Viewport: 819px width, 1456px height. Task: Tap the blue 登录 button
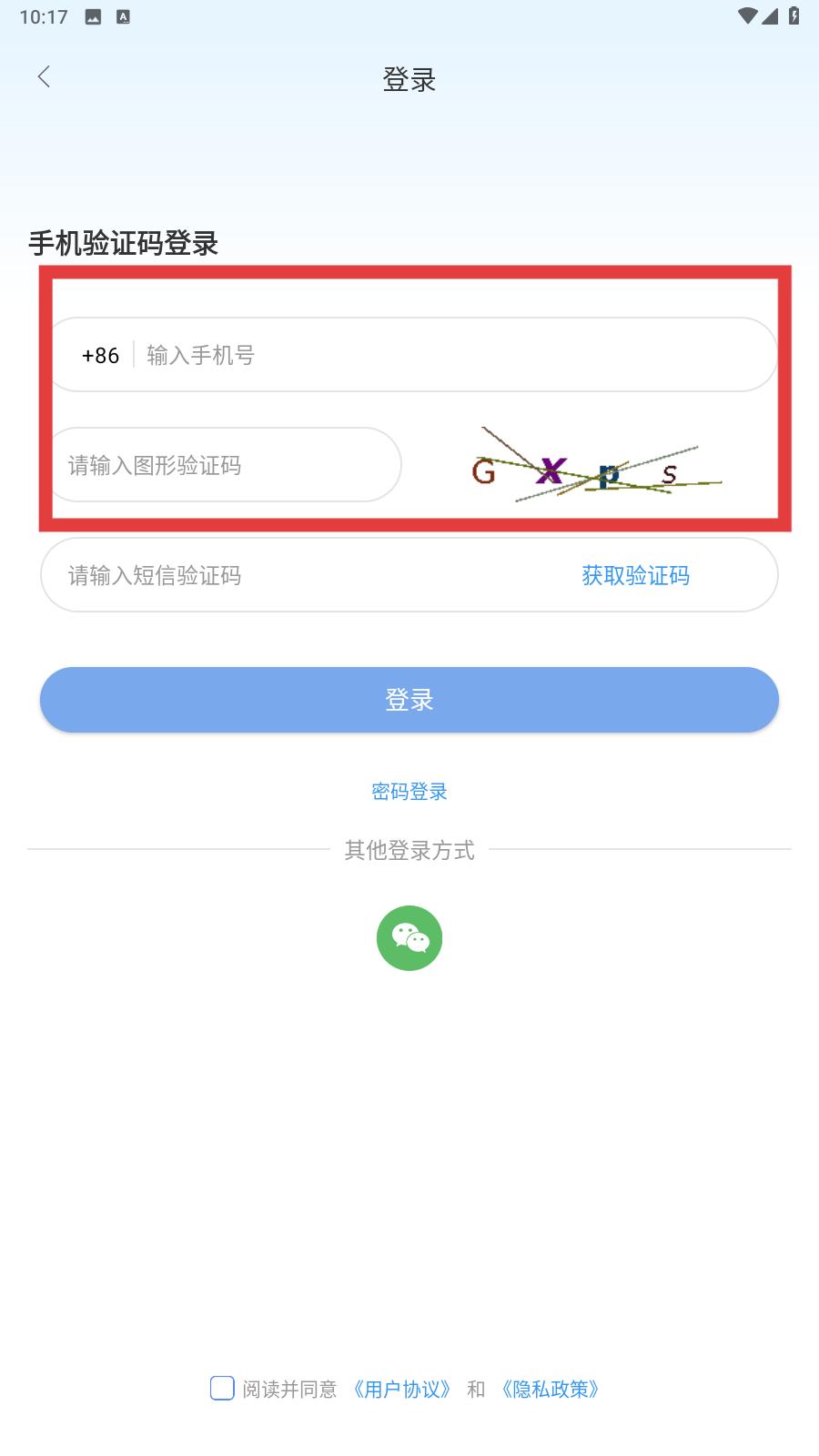(x=409, y=700)
